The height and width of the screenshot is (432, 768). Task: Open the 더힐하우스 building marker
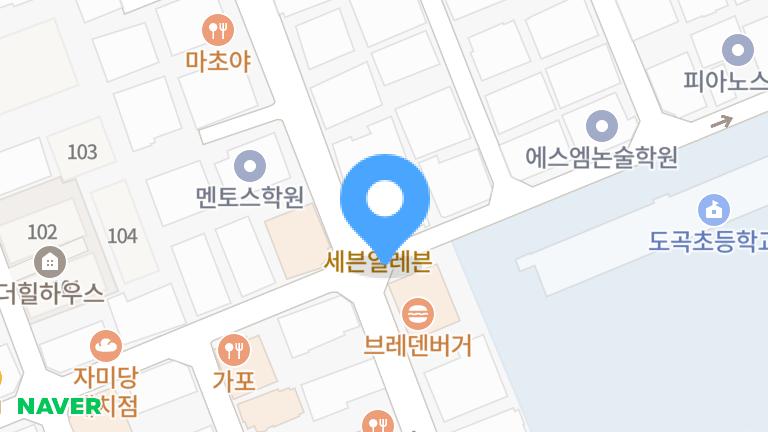point(47,263)
